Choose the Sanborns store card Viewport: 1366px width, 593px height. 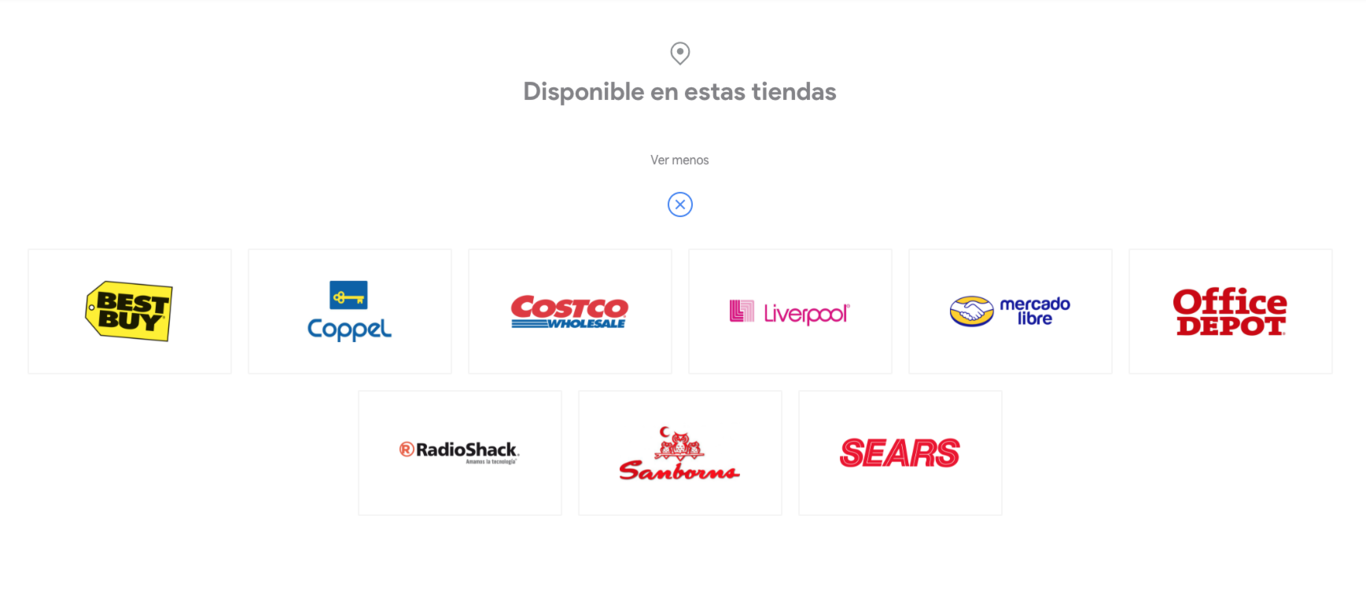[x=680, y=453]
